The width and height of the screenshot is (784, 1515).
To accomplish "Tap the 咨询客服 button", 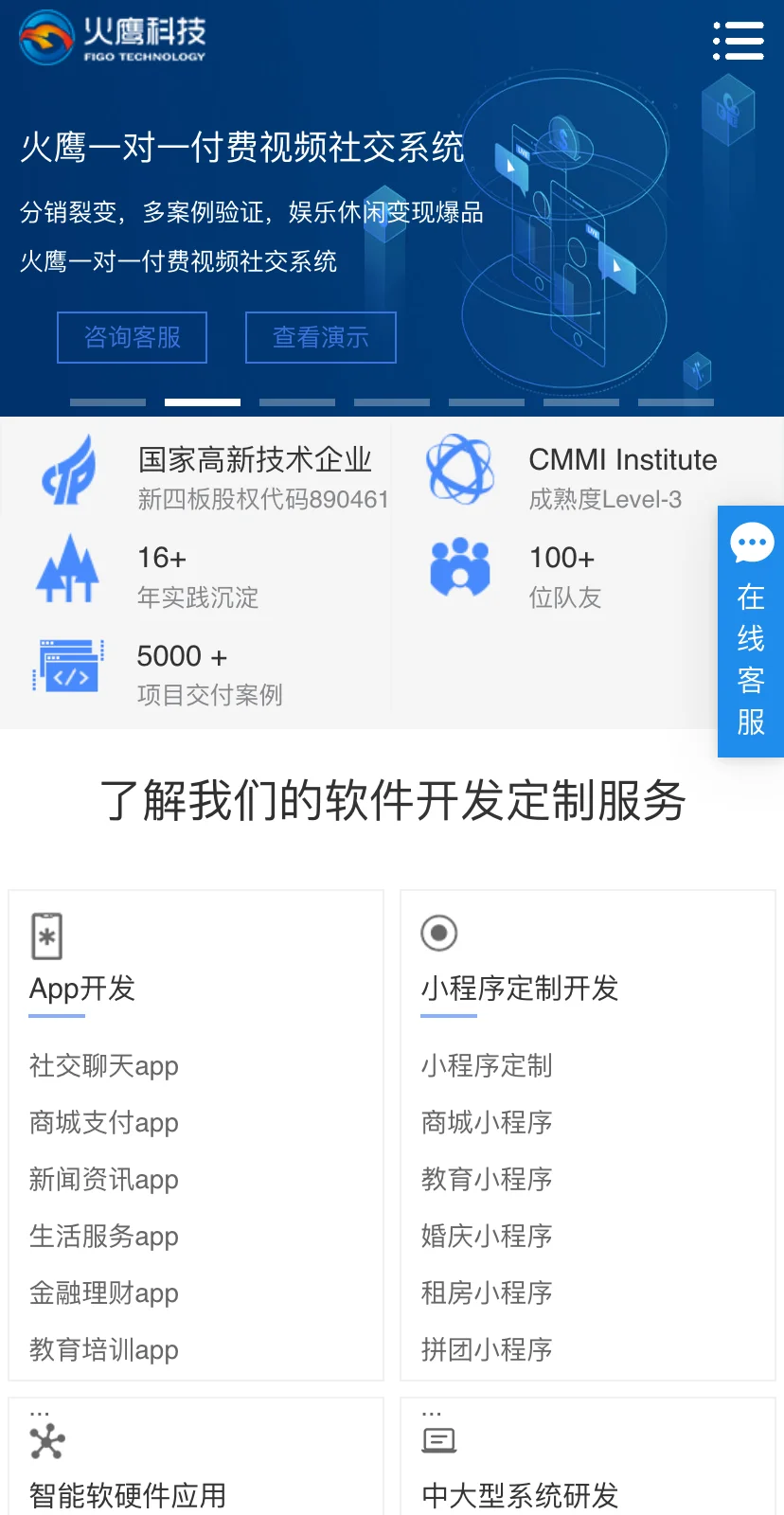I will [x=132, y=337].
